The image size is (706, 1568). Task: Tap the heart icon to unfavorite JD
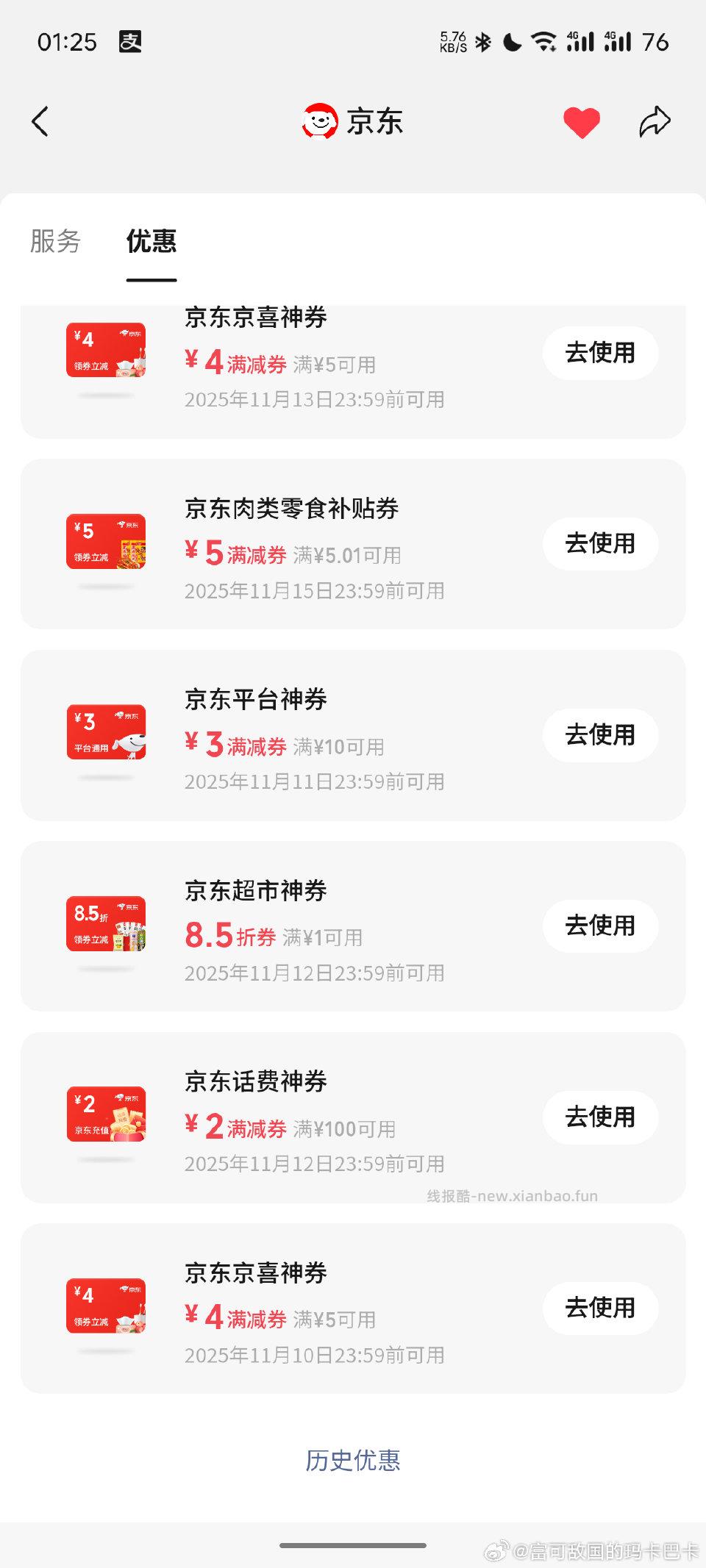point(580,121)
